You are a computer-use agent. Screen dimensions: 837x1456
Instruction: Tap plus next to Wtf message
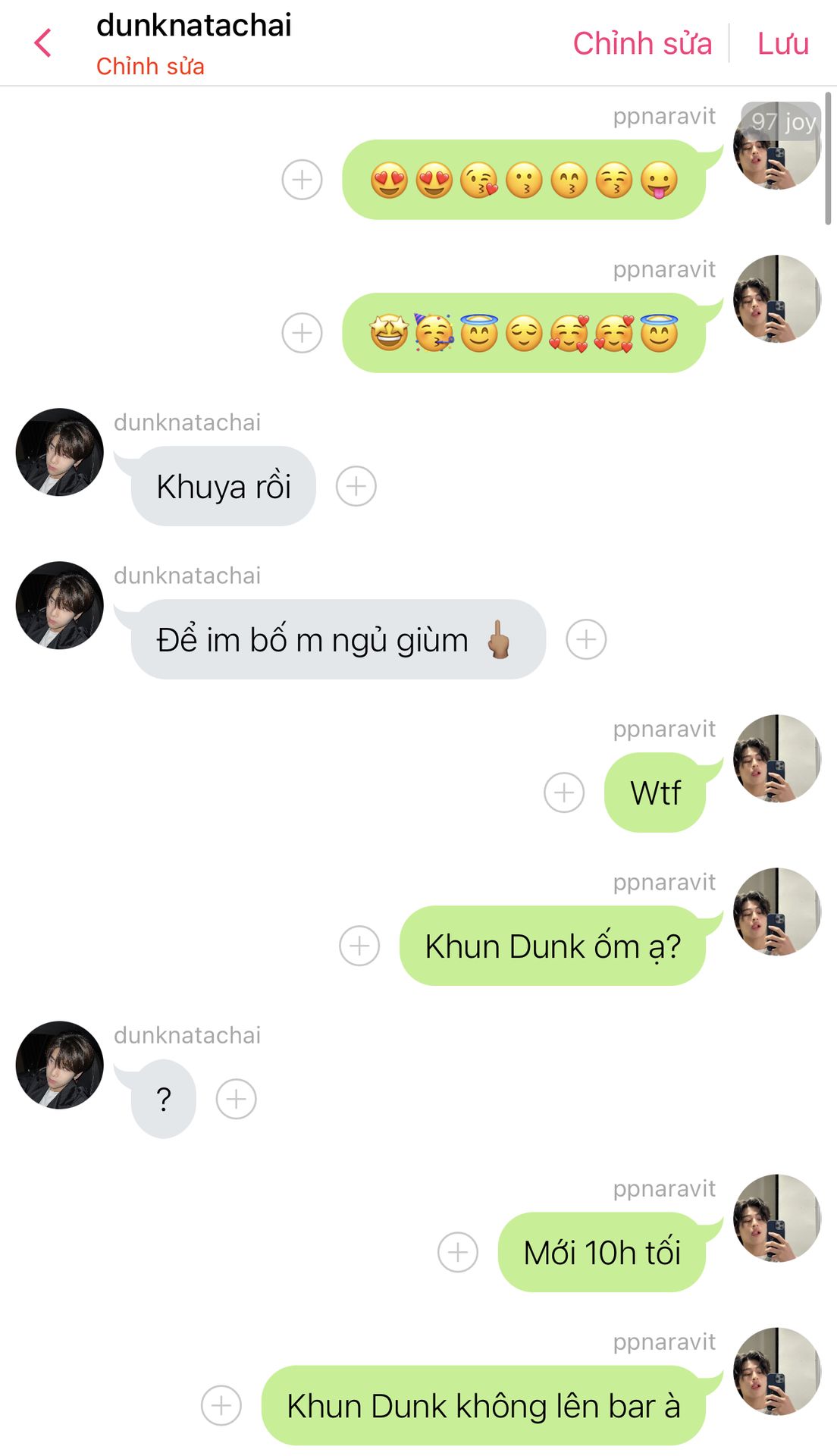pyautogui.click(x=564, y=792)
